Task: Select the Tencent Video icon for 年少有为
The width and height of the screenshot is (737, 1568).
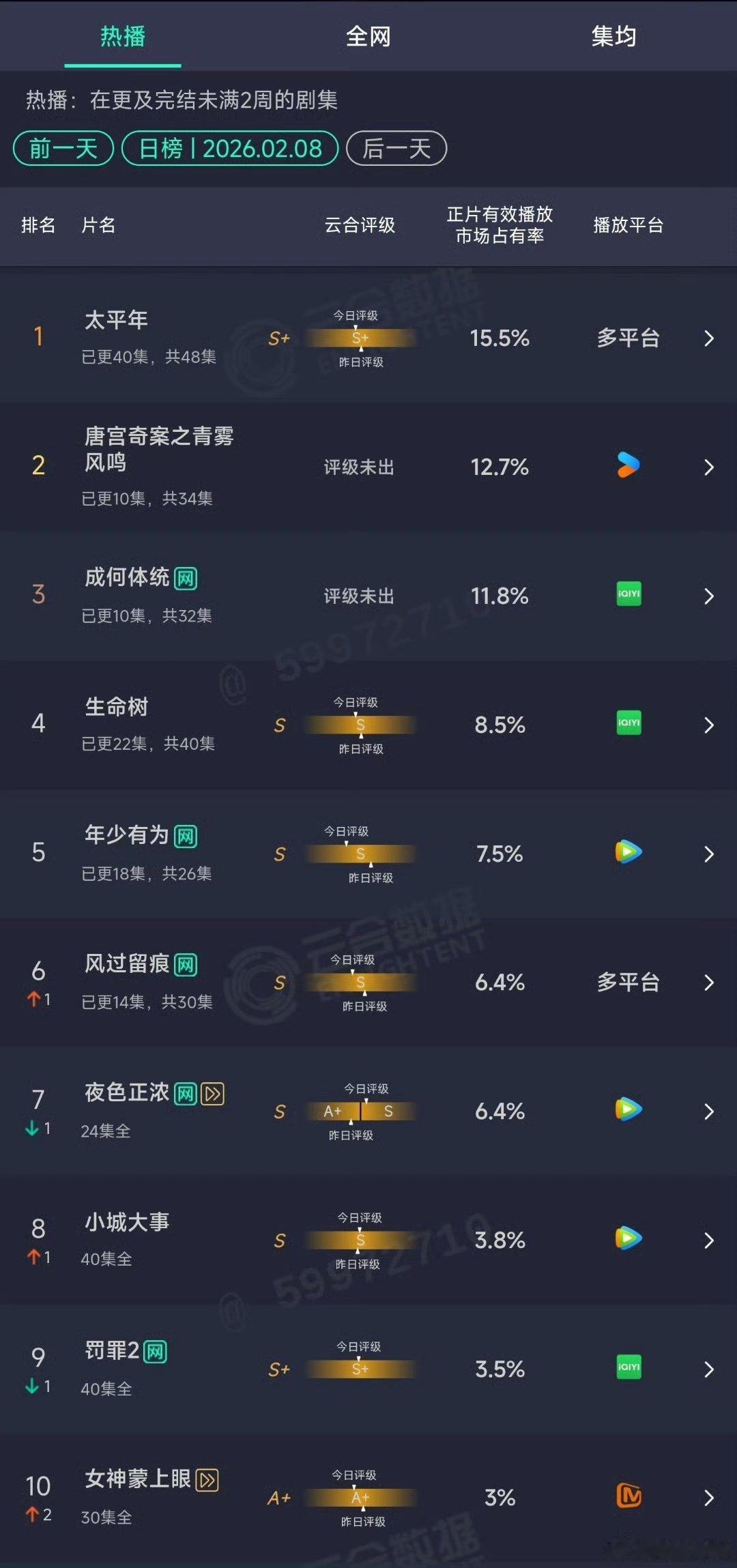Action: (x=628, y=854)
